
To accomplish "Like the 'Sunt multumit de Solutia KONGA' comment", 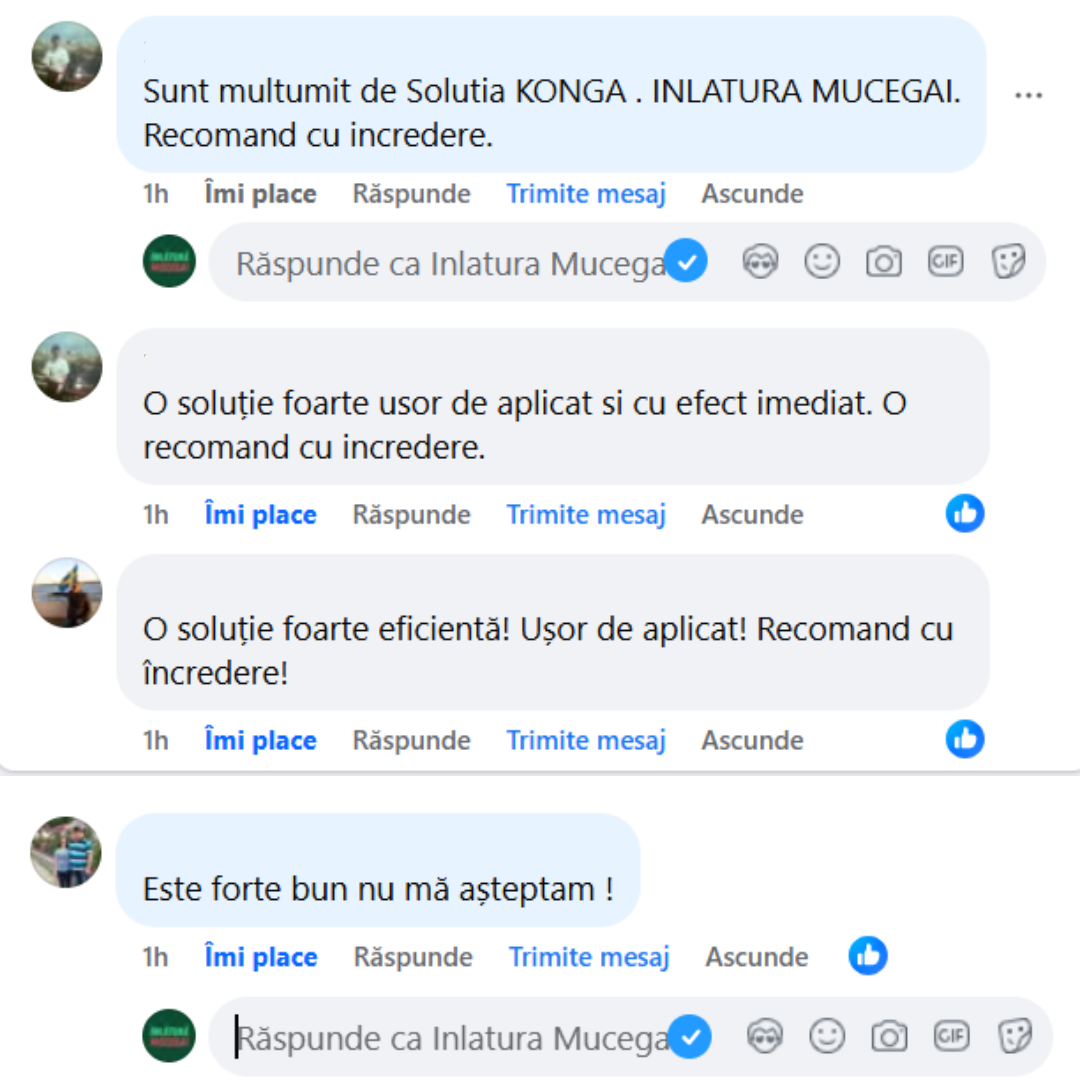I will 260,194.
